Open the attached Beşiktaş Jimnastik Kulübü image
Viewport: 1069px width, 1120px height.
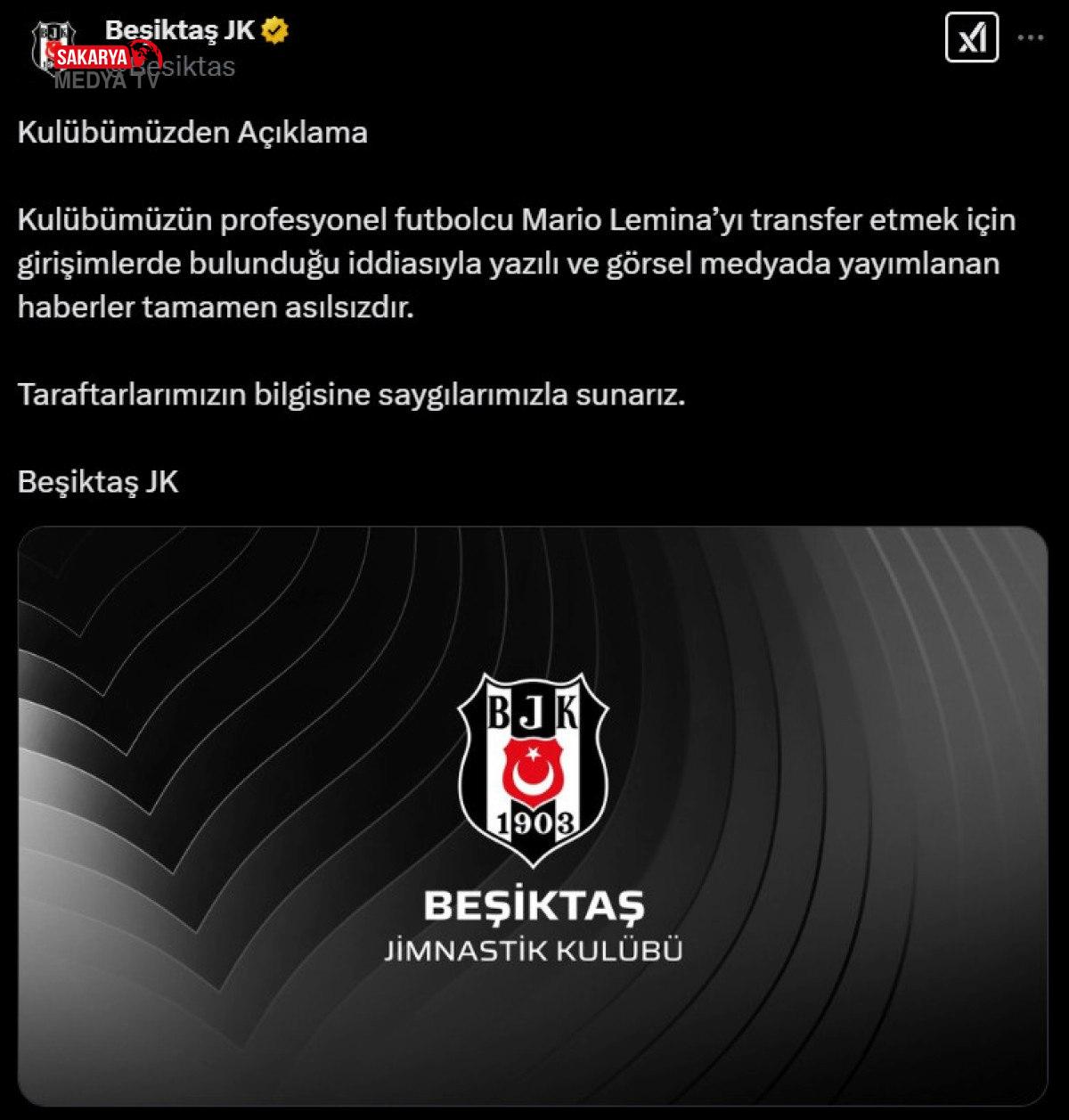pos(533,815)
